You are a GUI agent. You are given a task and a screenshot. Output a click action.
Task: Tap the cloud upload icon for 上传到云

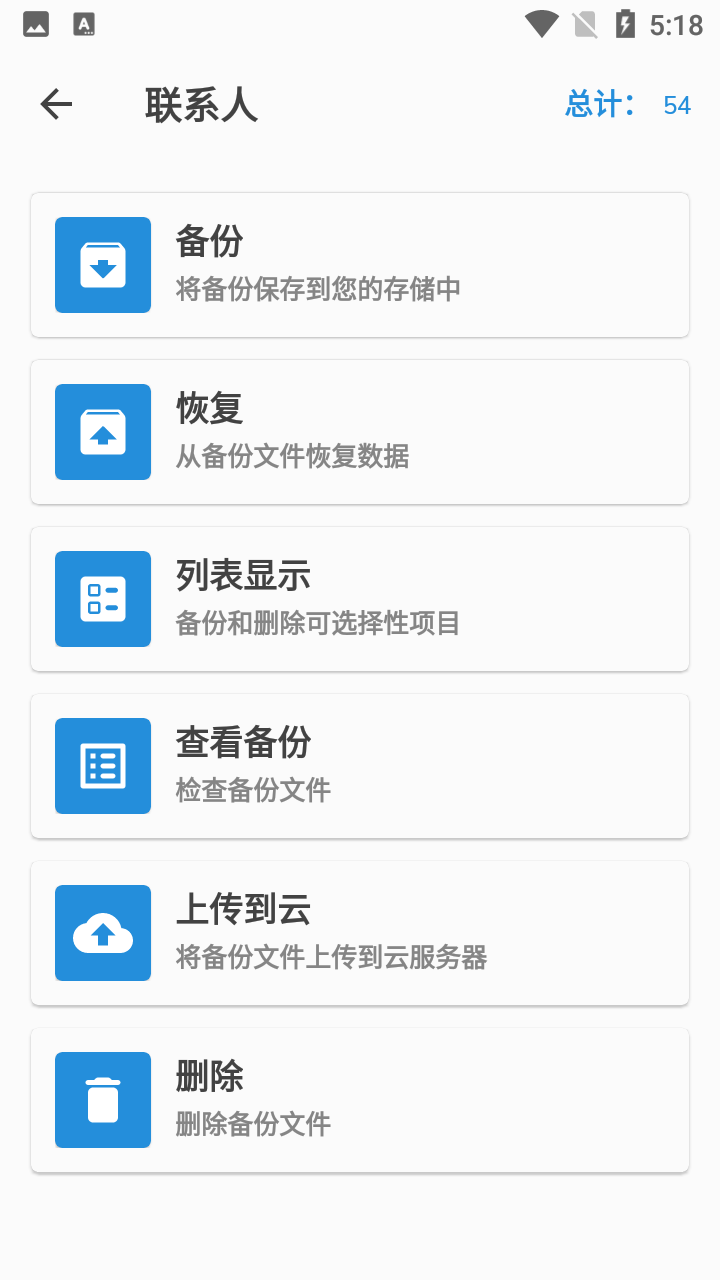click(102, 932)
